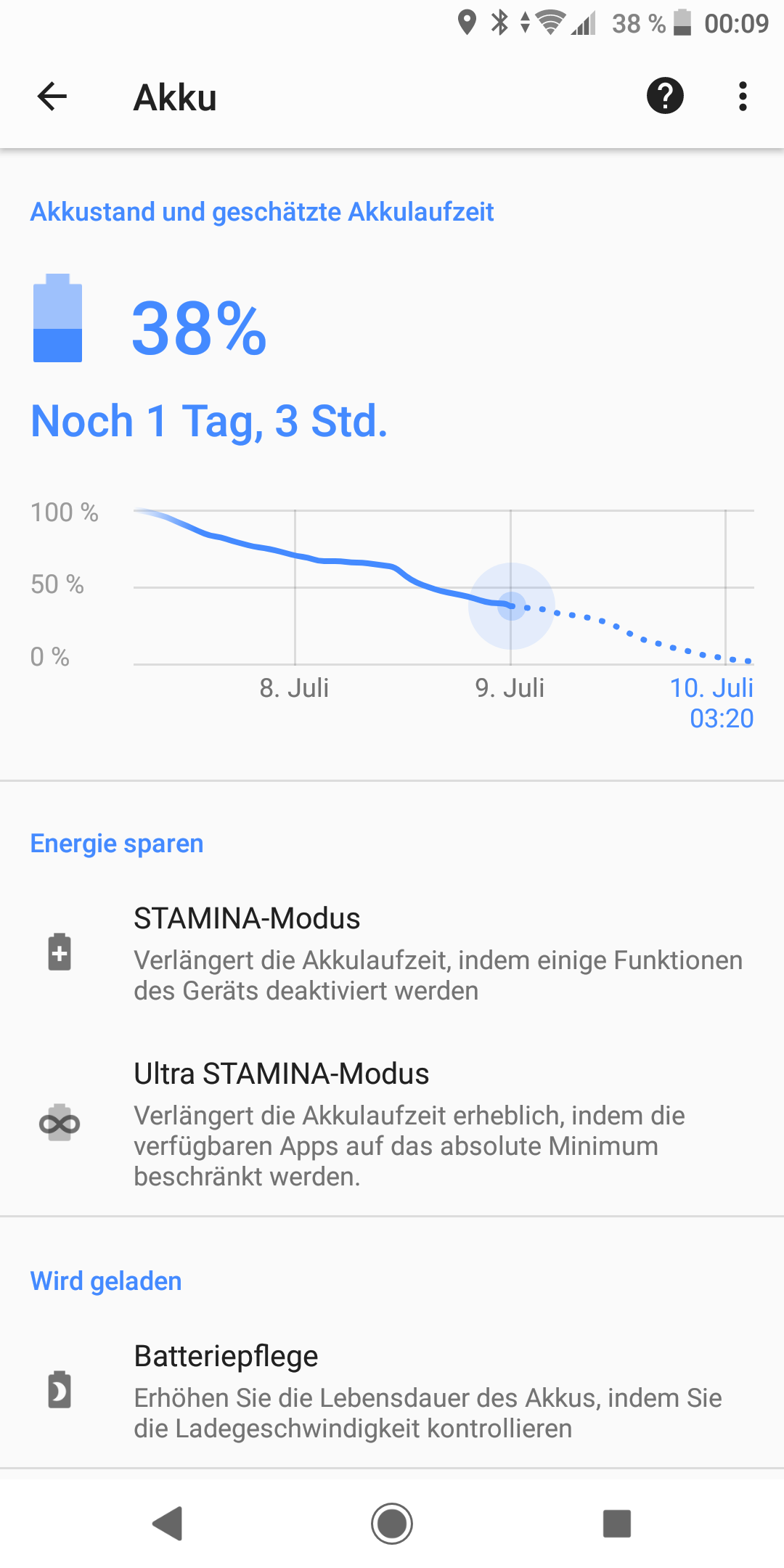Open the overflow menu

click(x=742, y=96)
